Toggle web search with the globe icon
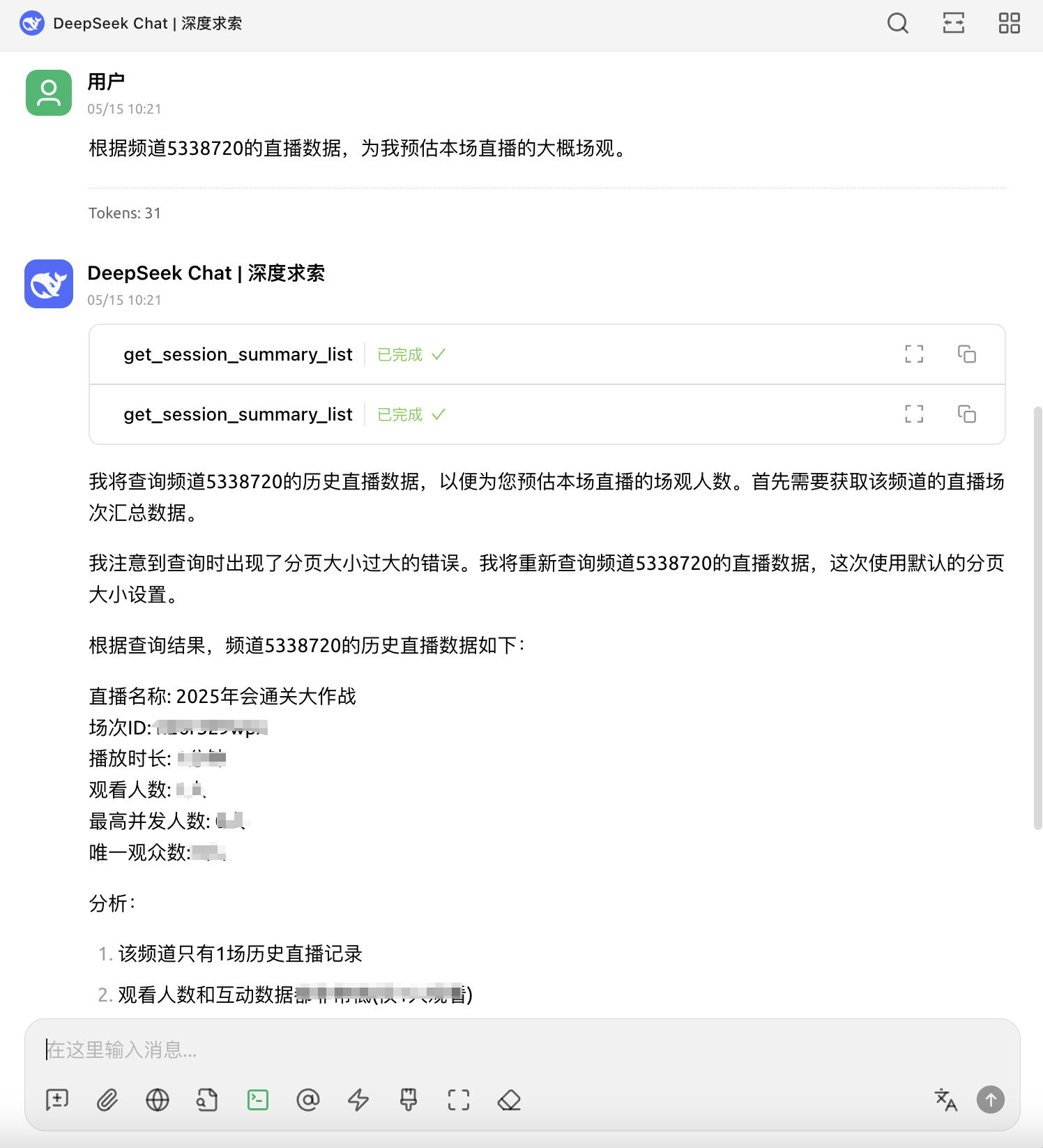The width and height of the screenshot is (1043, 1148). point(158,1100)
